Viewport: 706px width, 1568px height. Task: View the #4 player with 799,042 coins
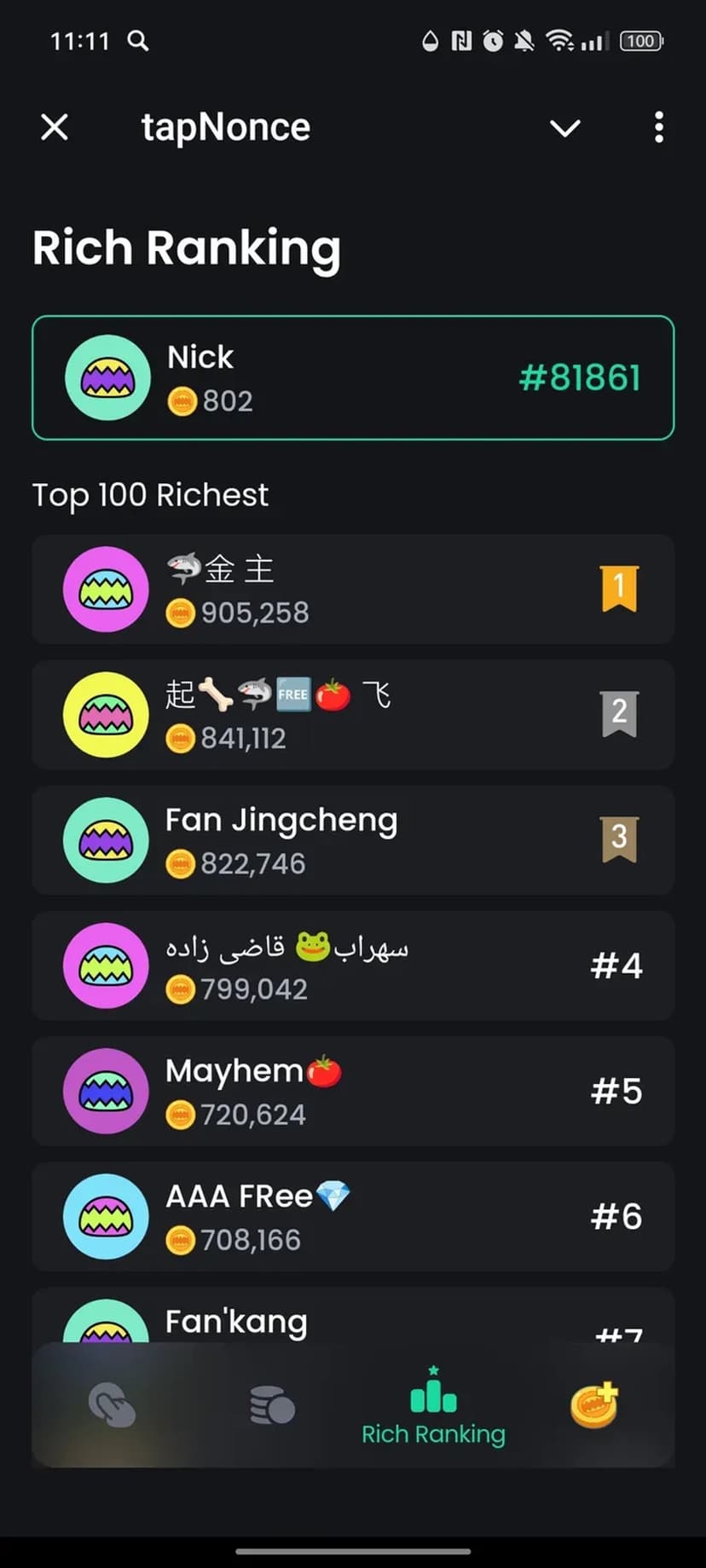353,966
